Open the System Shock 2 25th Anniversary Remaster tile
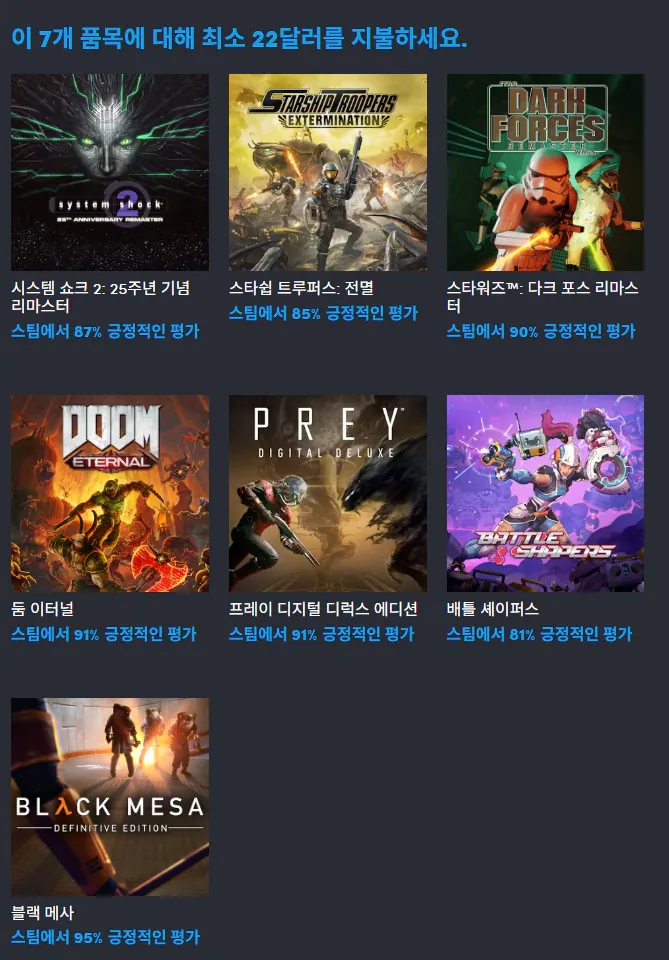The width and height of the screenshot is (669, 960). [x=110, y=172]
